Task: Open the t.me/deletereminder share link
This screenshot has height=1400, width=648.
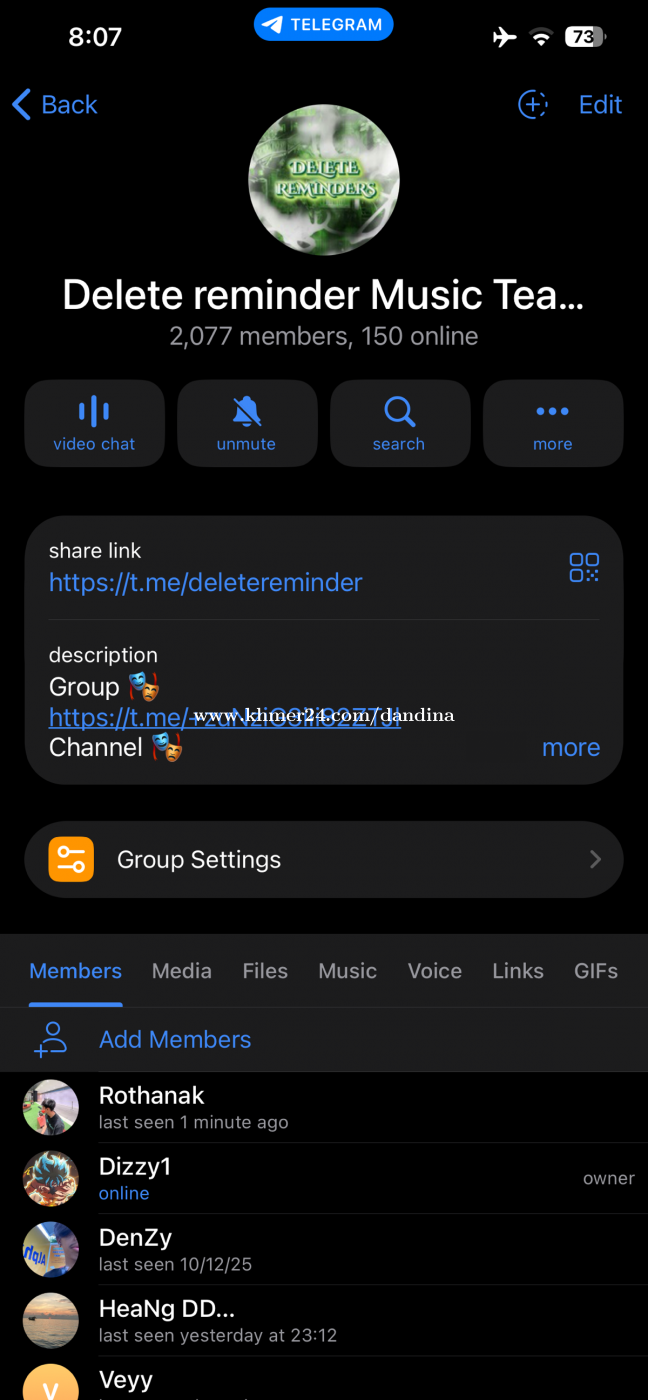Action: point(206,582)
